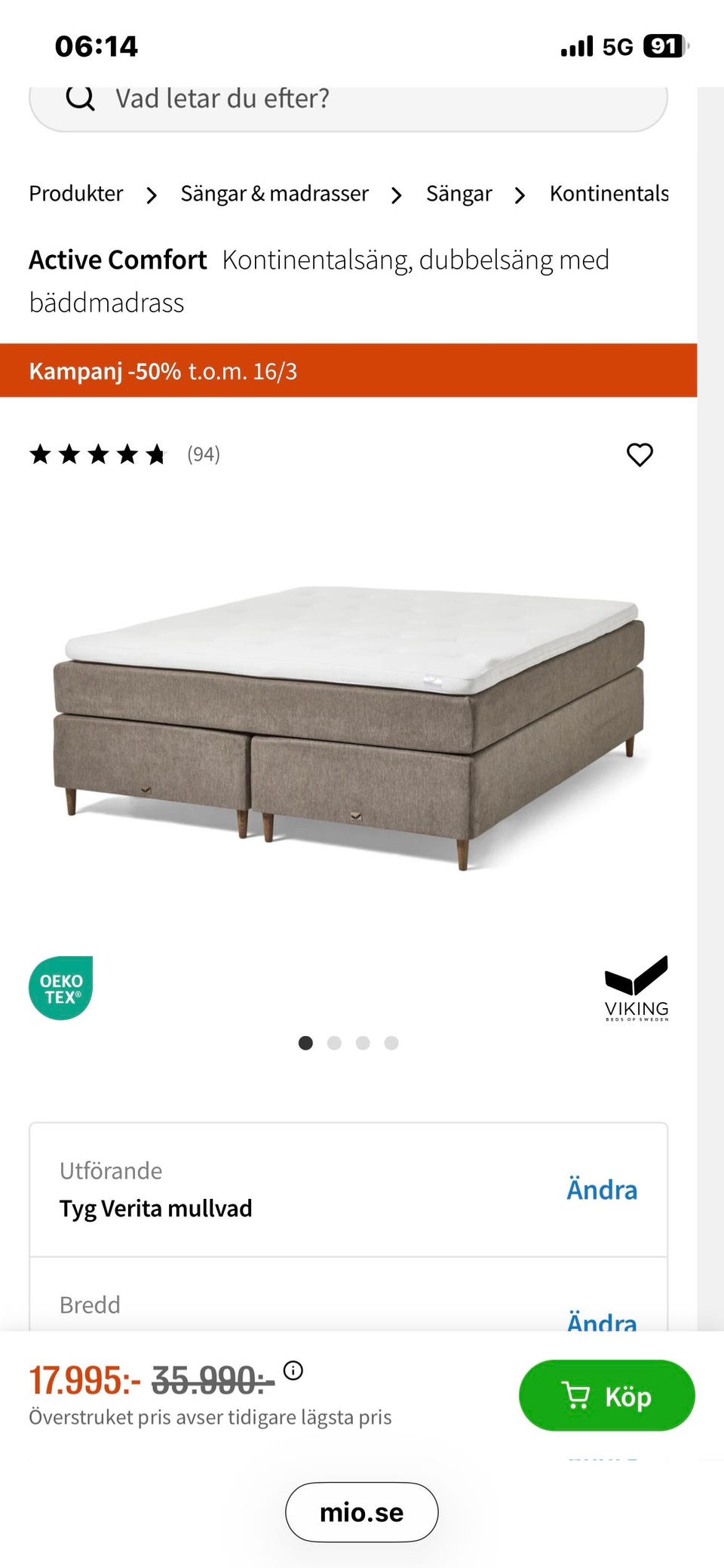Tap Ändra for the Bredd option
Screen dimensions: 724x1568
tap(602, 1321)
